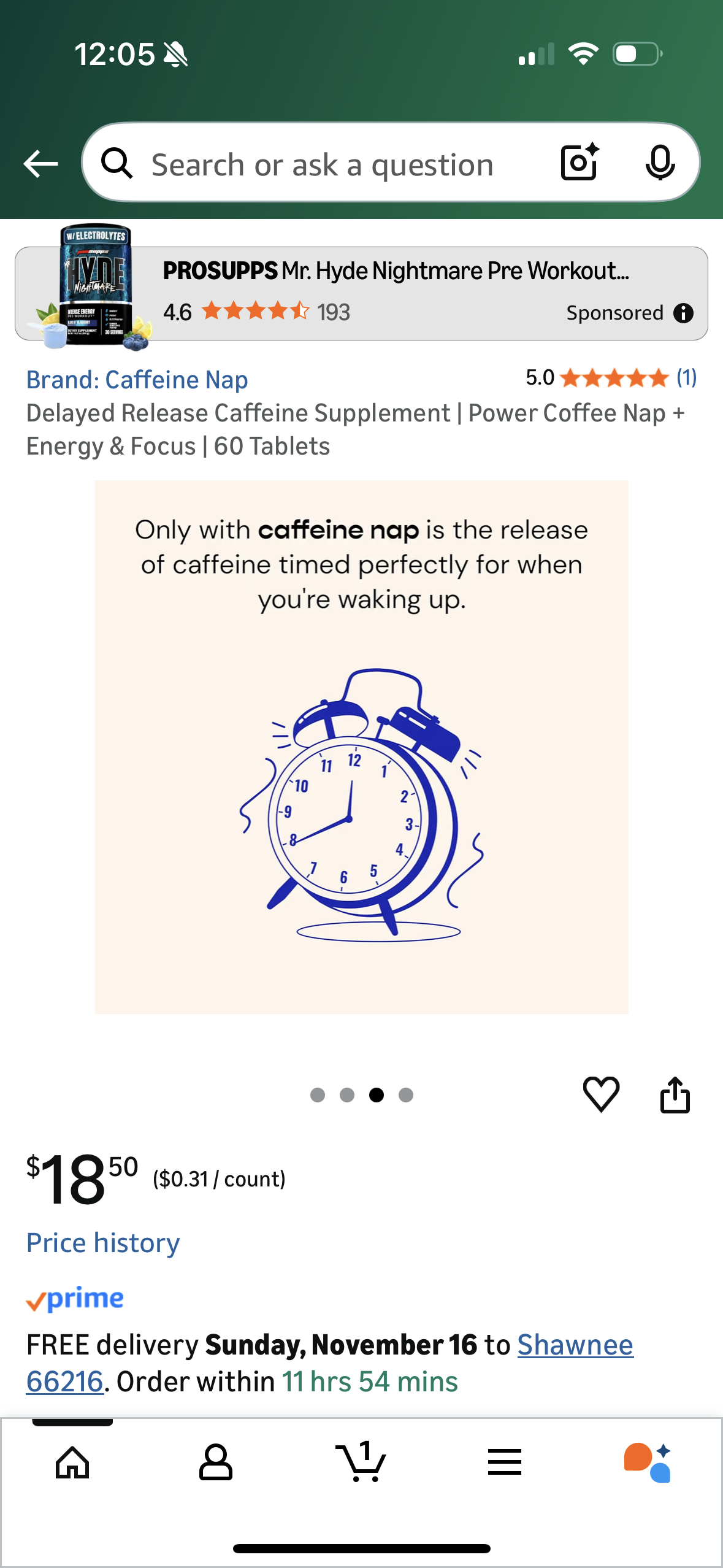Image resolution: width=723 pixels, height=1568 pixels.
Task: Open the Brand: Caffeine Nap link
Action: click(137, 380)
